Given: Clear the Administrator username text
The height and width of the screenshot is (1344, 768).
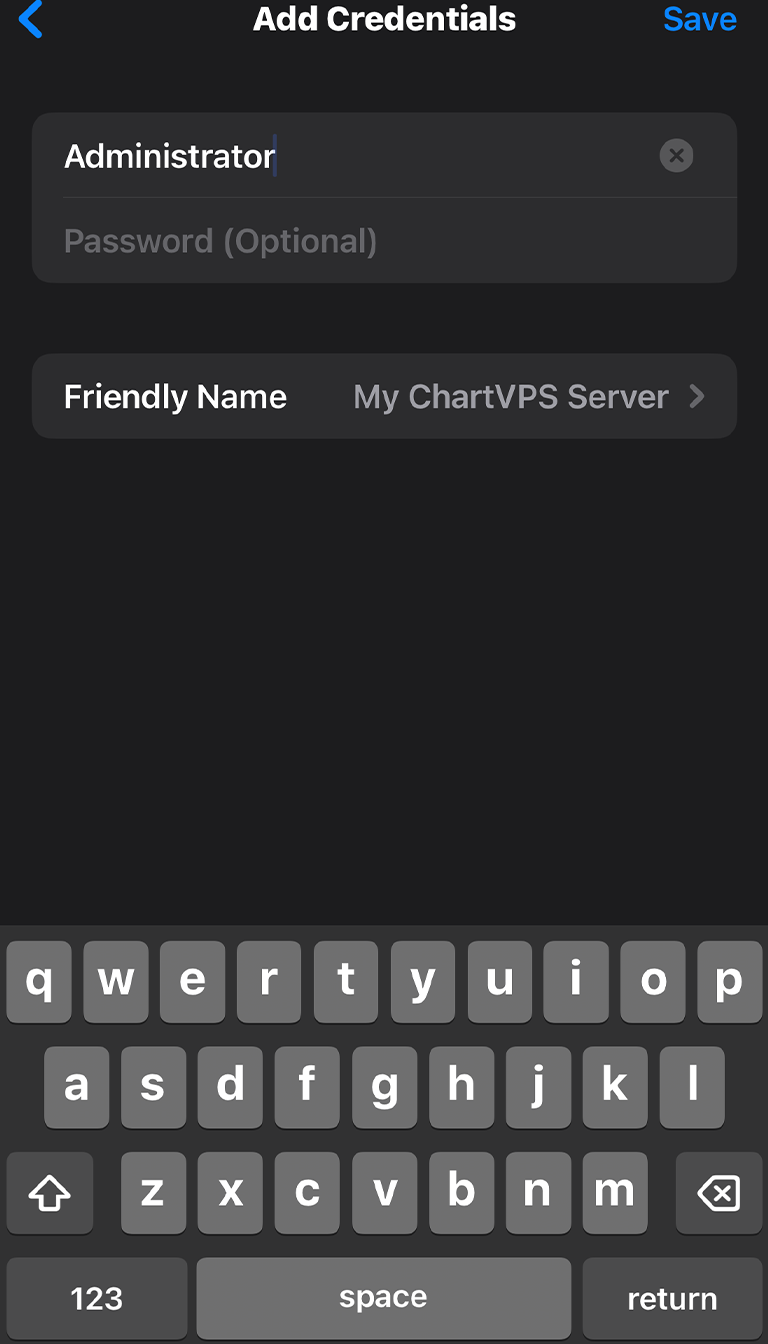Looking at the screenshot, I should pyautogui.click(x=676, y=156).
